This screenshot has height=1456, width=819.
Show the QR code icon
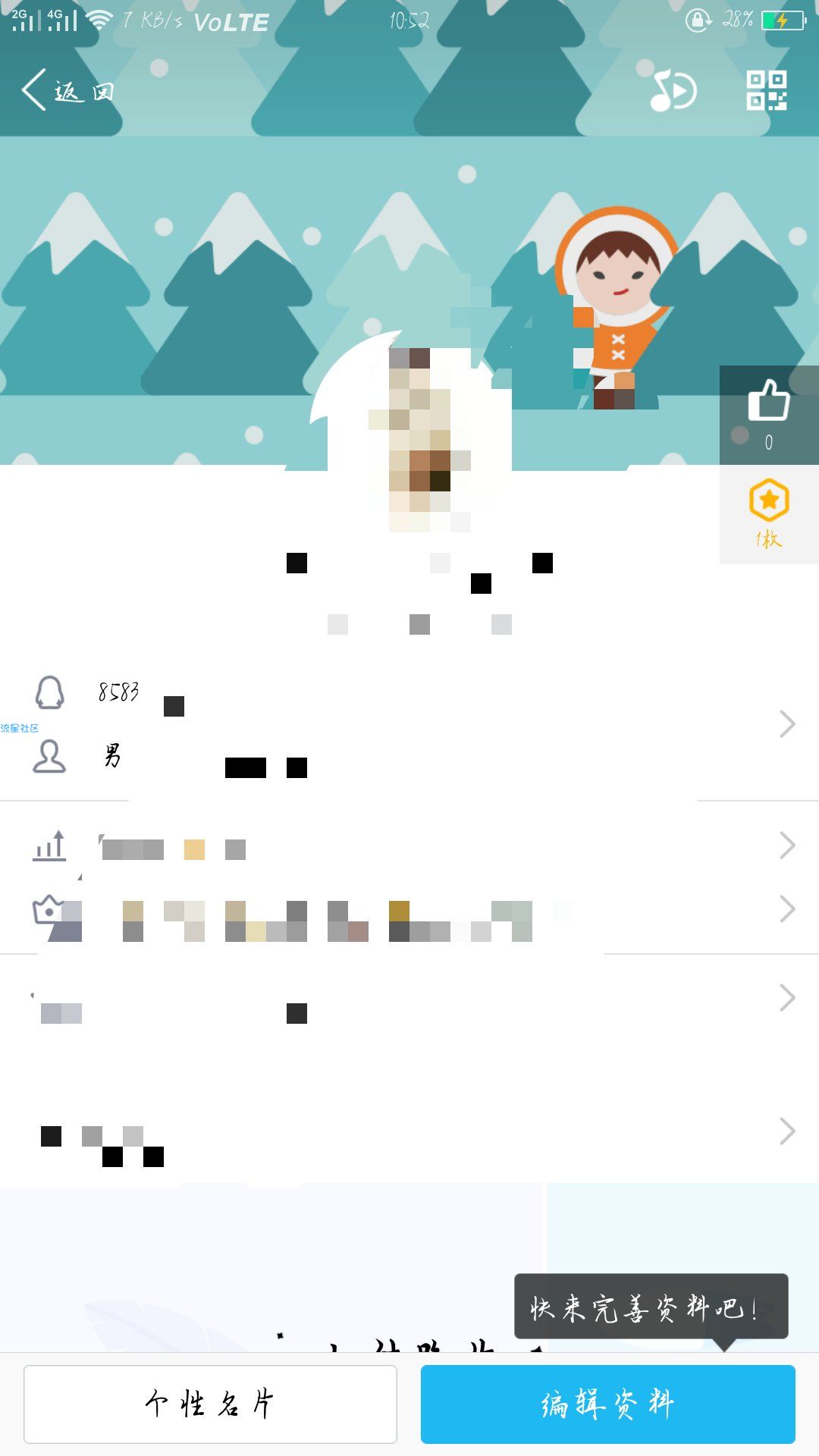point(766,91)
